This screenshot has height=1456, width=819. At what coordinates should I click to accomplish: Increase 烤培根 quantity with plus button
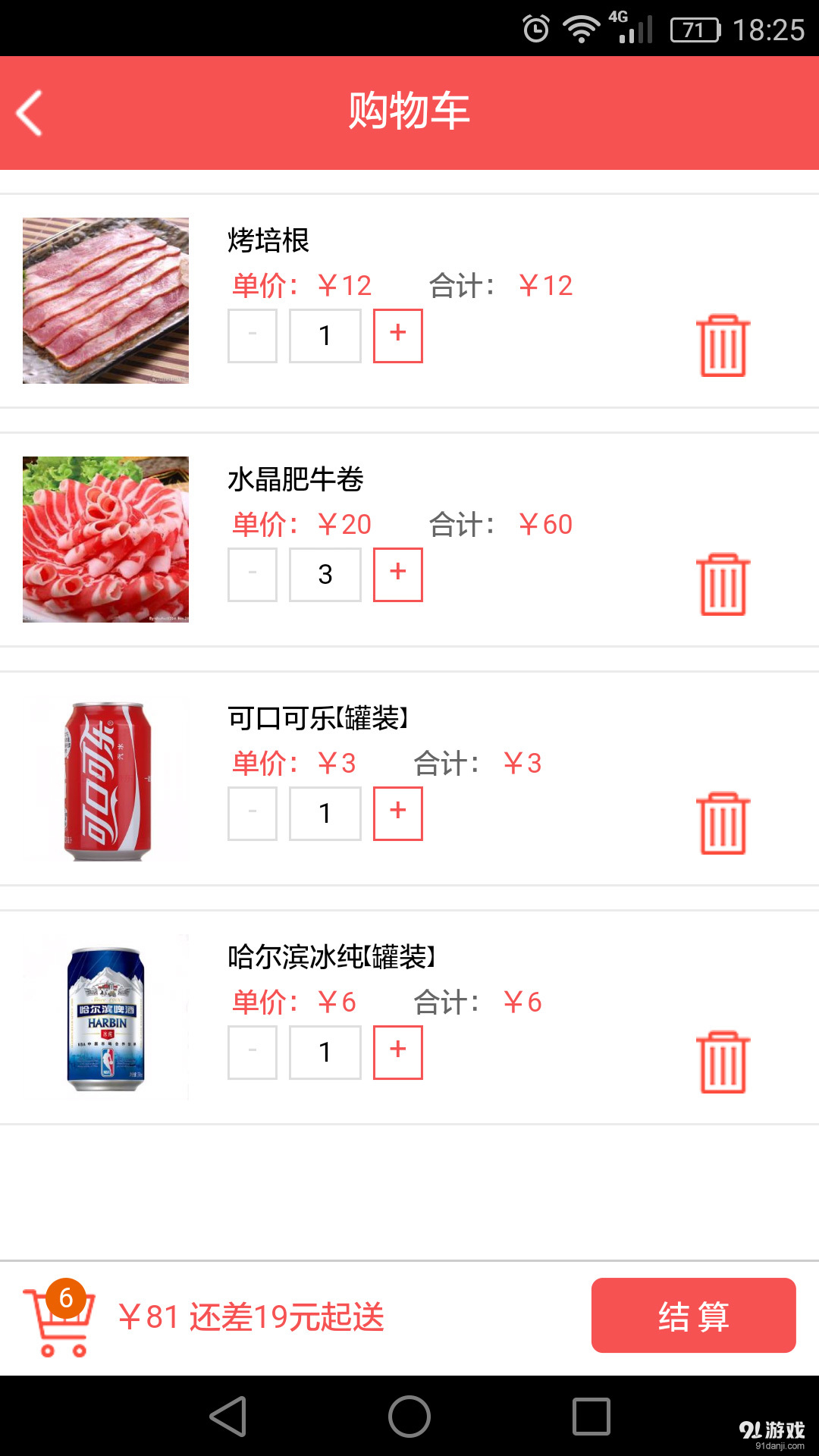point(397,334)
